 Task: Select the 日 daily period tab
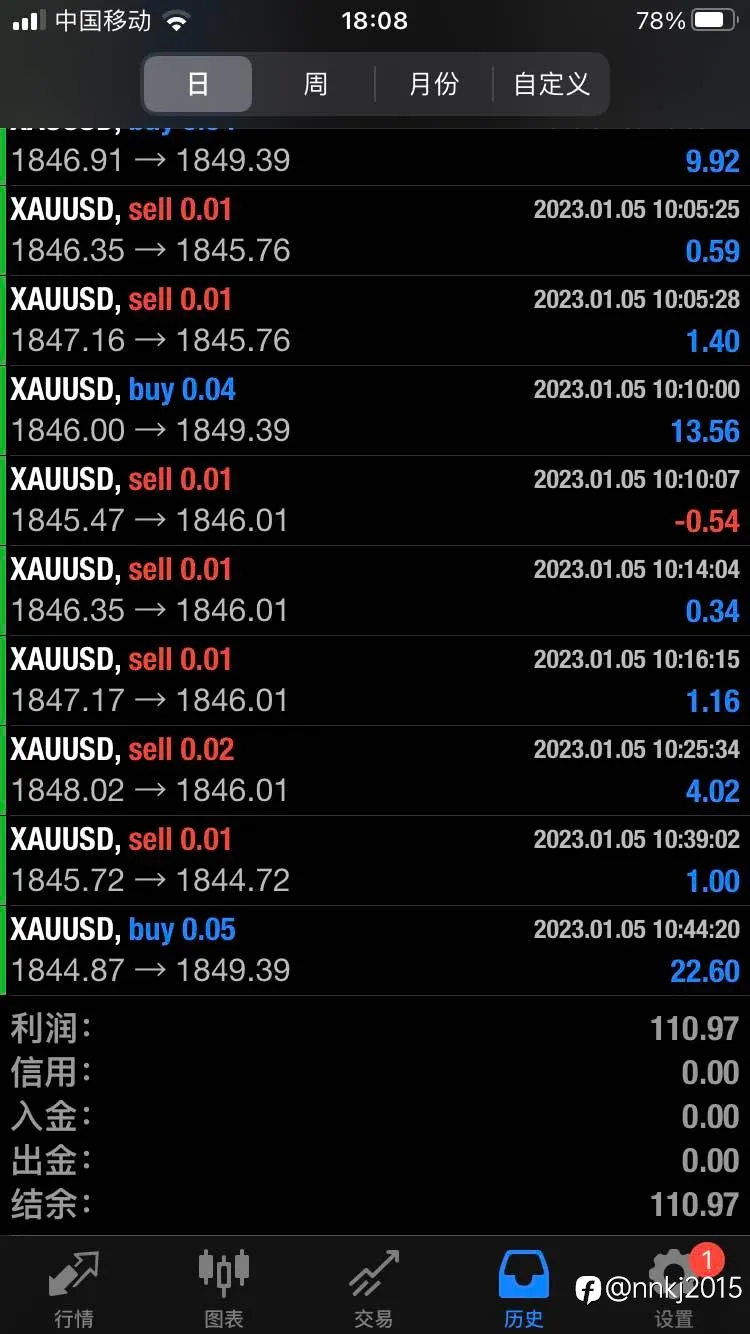pos(198,84)
